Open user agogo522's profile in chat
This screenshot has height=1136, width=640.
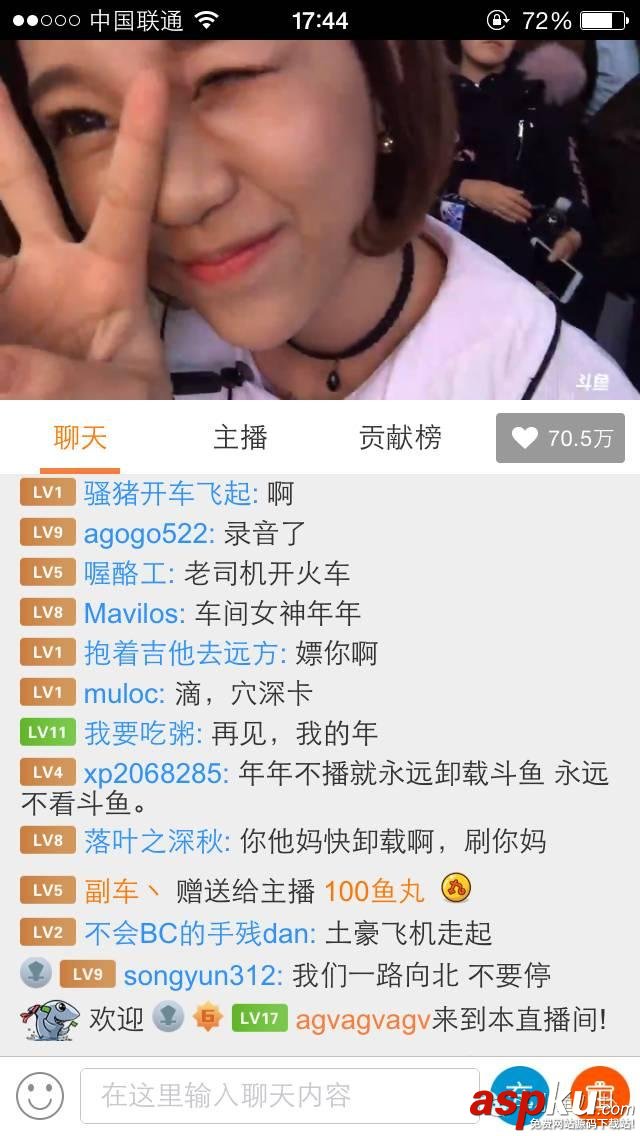click(148, 533)
